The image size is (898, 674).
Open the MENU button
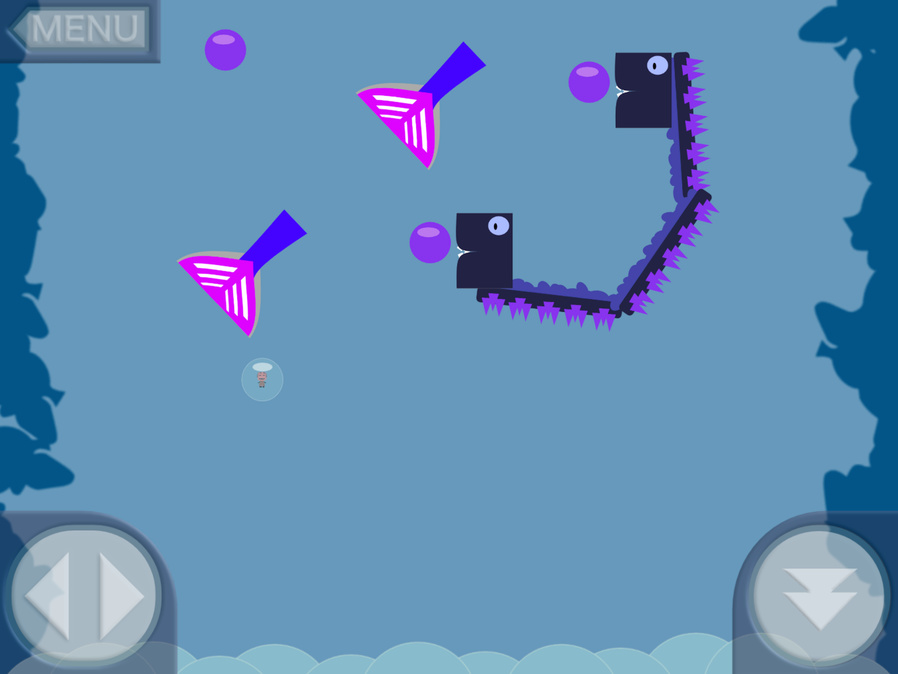pos(80,29)
